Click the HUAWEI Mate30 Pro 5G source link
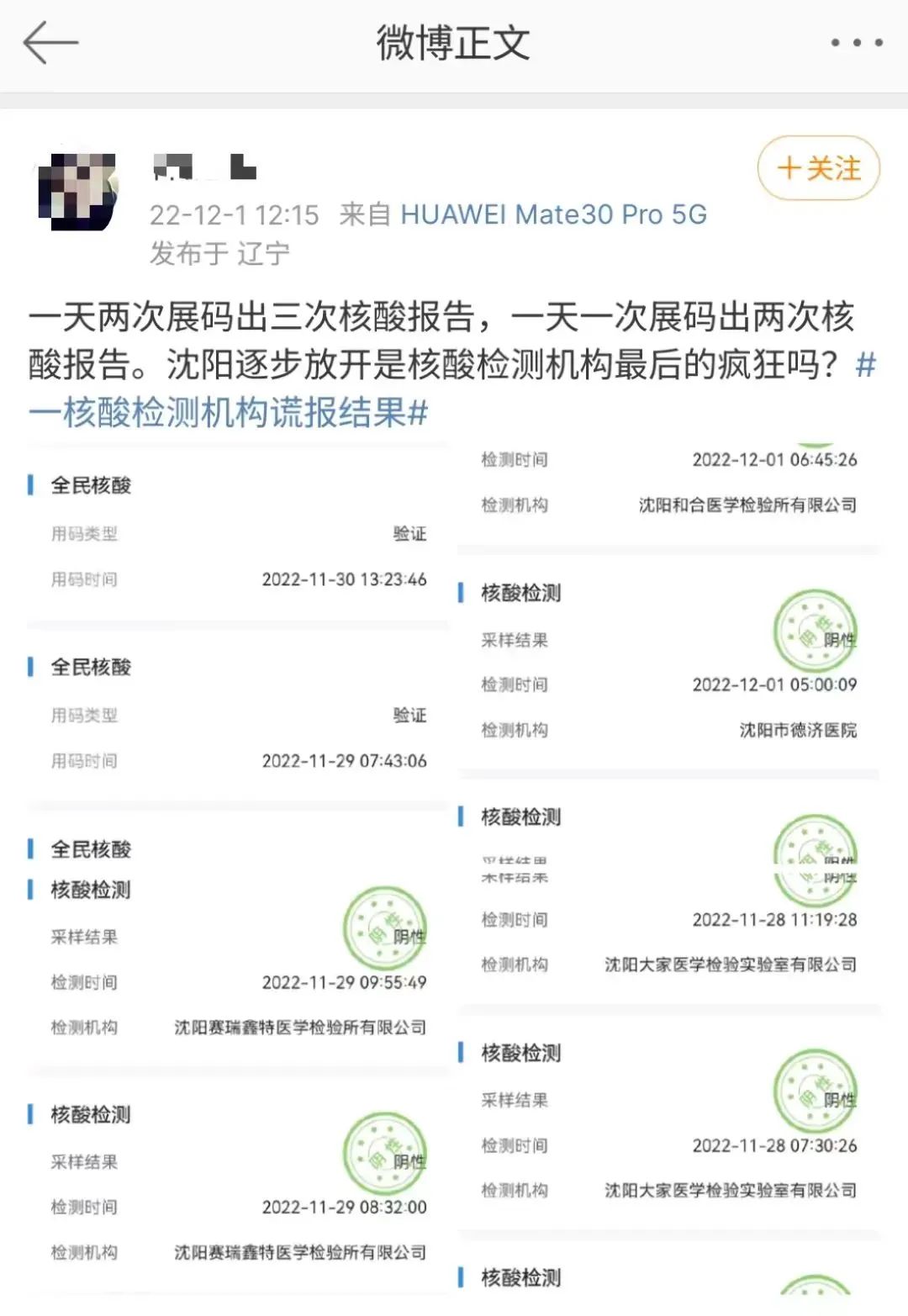This screenshot has width=908, height=1316. [x=554, y=214]
